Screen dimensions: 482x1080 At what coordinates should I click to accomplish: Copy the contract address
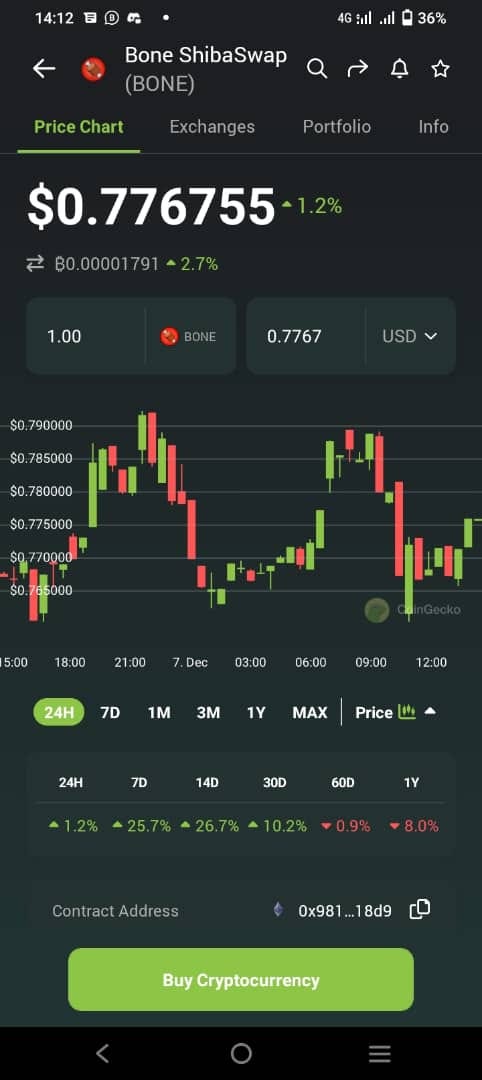(x=420, y=909)
